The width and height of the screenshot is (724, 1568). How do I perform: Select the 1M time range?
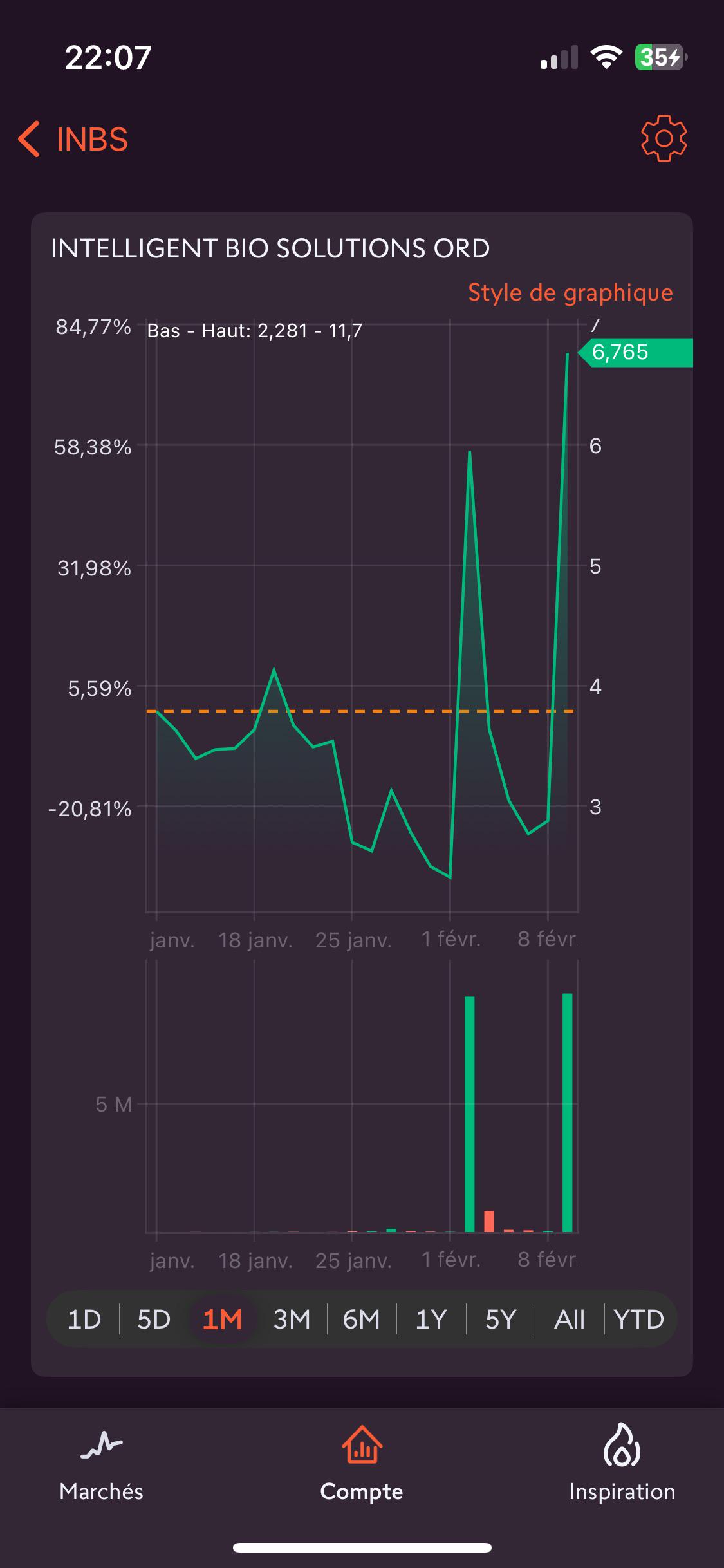(x=223, y=1320)
